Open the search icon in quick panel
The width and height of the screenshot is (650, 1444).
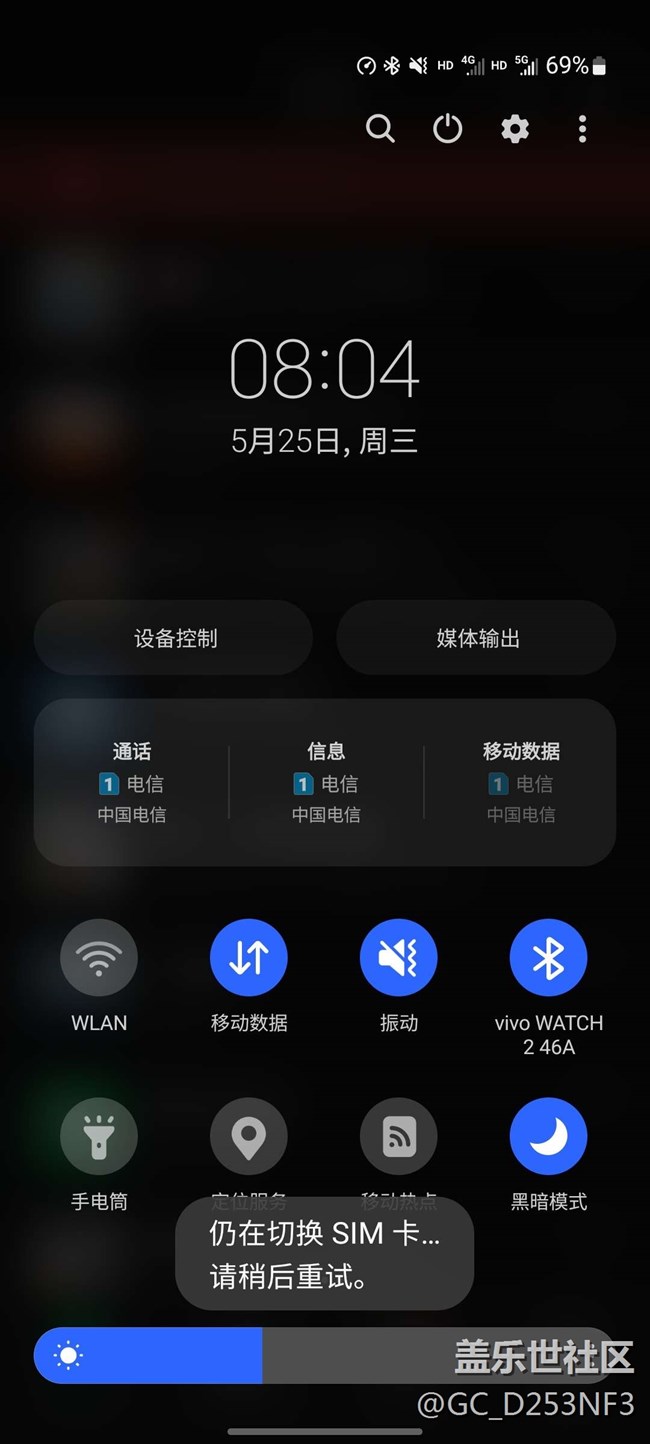pyautogui.click(x=380, y=129)
